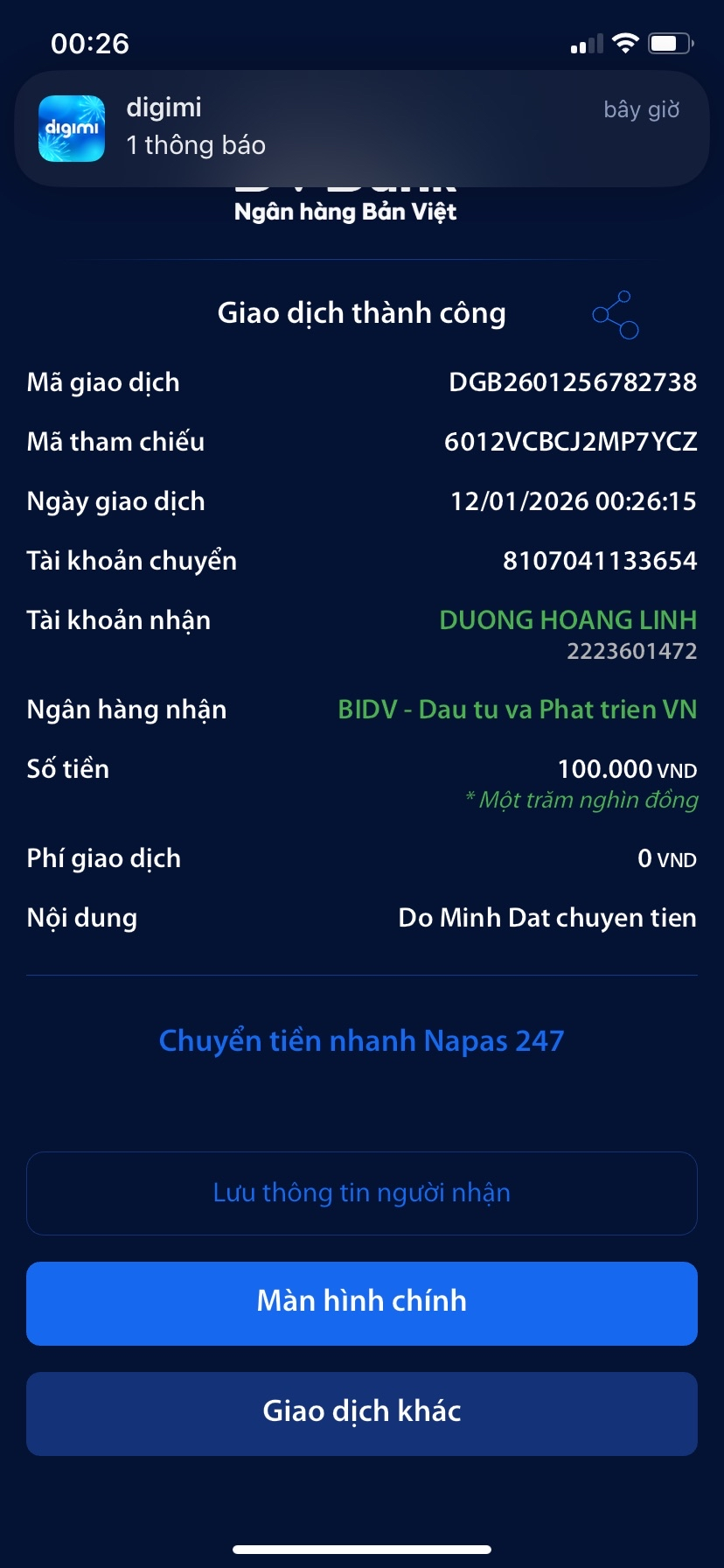
Task: Share the transaction receipt
Action: [x=616, y=315]
